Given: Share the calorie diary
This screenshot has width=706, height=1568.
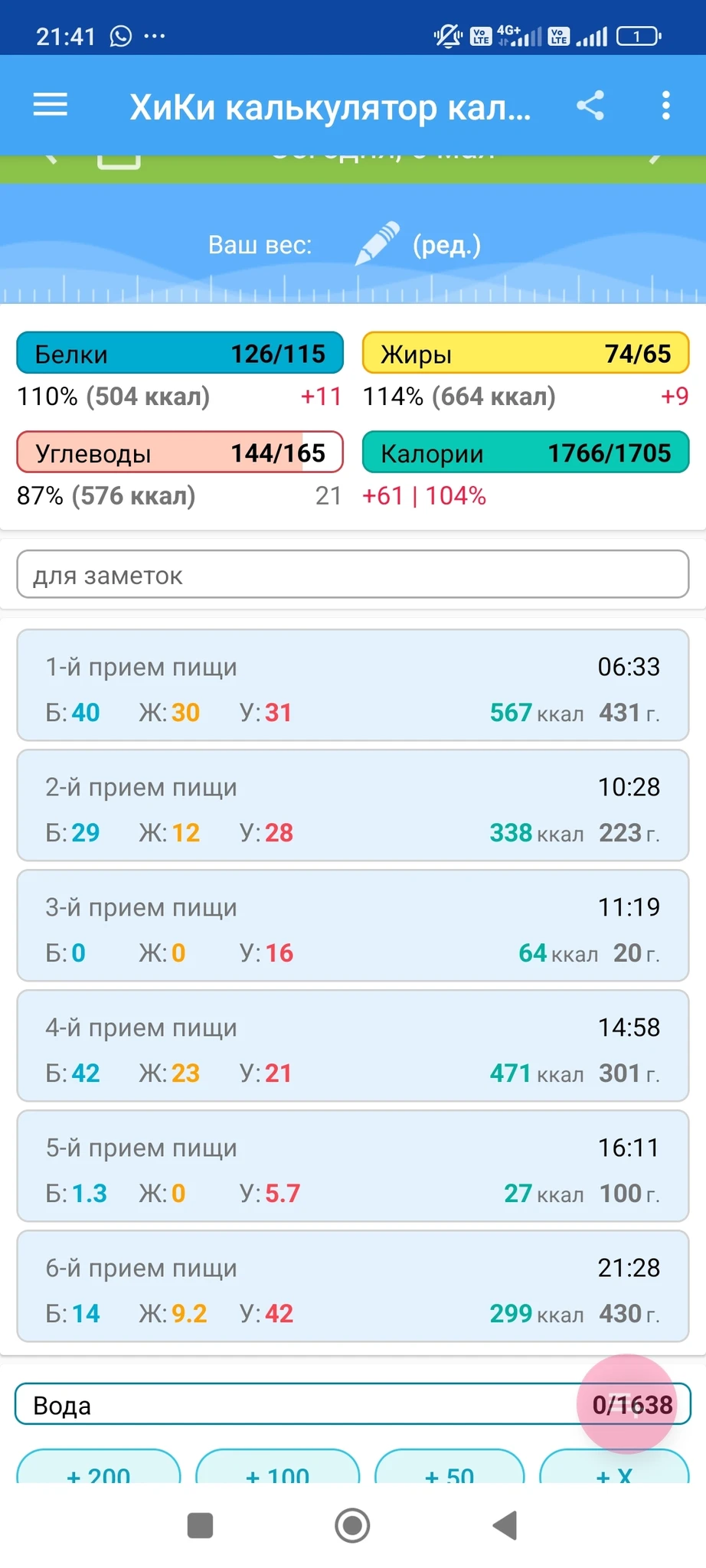Looking at the screenshot, I should pyautogui.click(x=590, y=105).
